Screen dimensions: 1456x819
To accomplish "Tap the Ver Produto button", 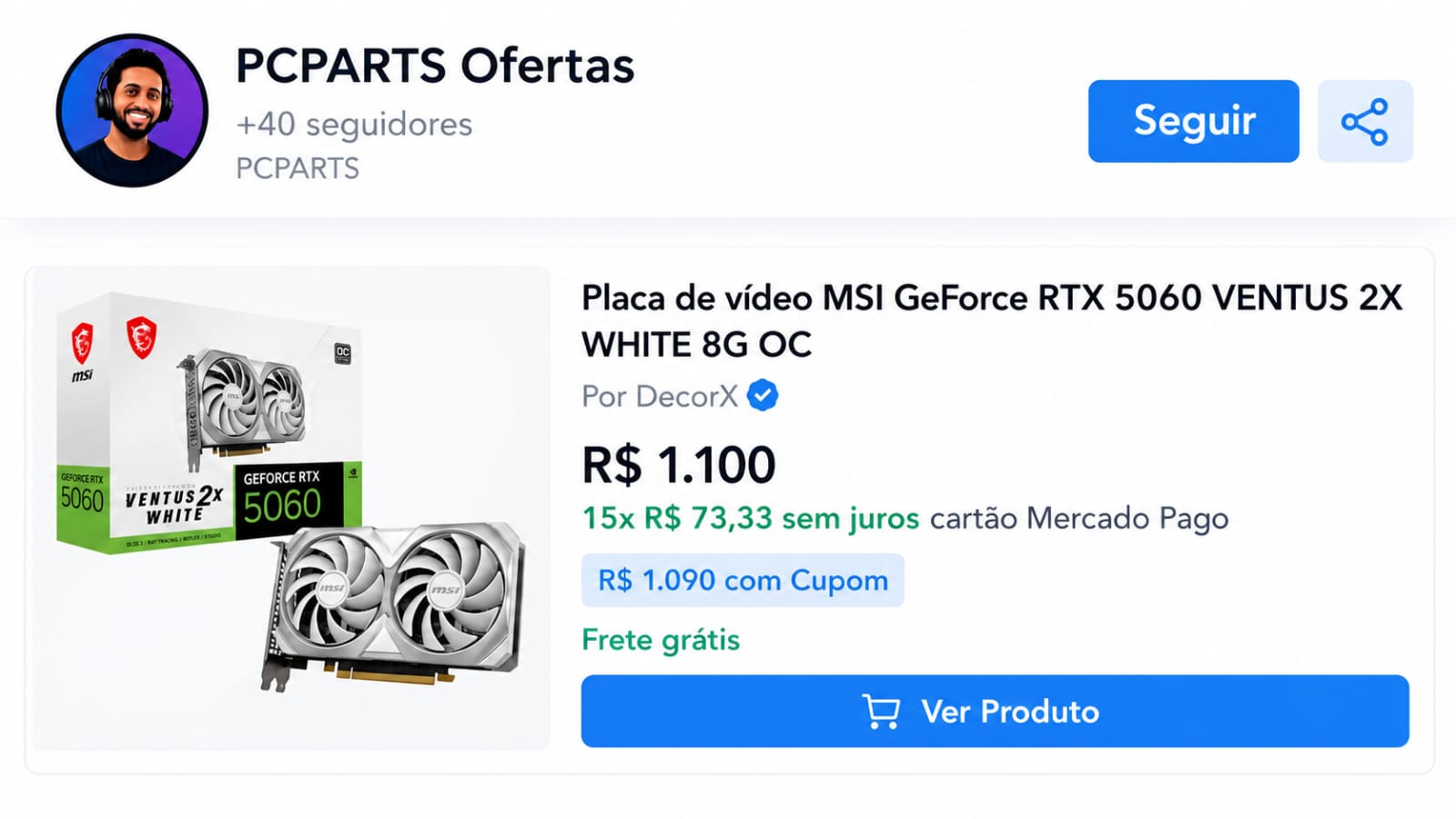I will (995, 711).
